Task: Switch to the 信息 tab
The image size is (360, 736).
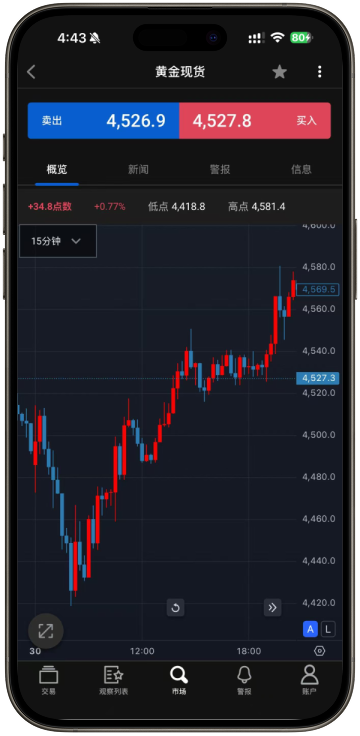Action: 301,169
